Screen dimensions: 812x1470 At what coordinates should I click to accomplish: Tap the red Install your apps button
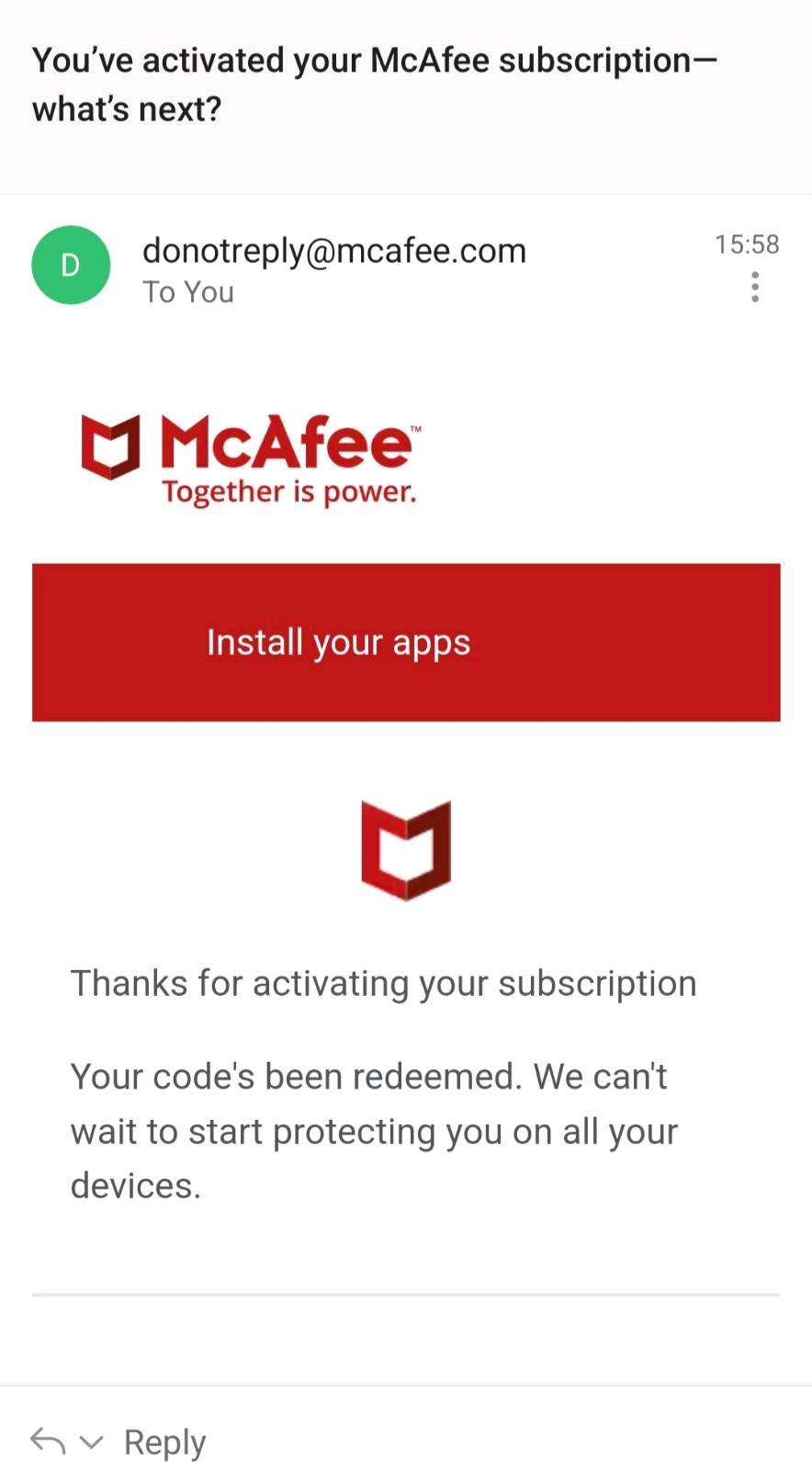(406, 642)
